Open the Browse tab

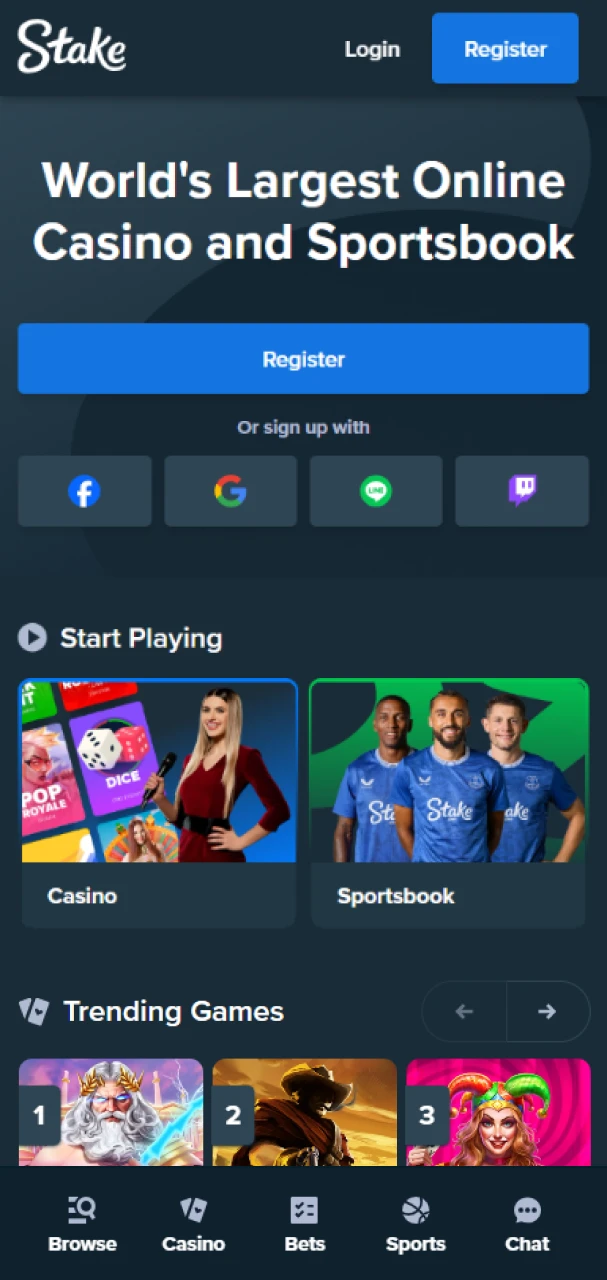[82, 1224]
